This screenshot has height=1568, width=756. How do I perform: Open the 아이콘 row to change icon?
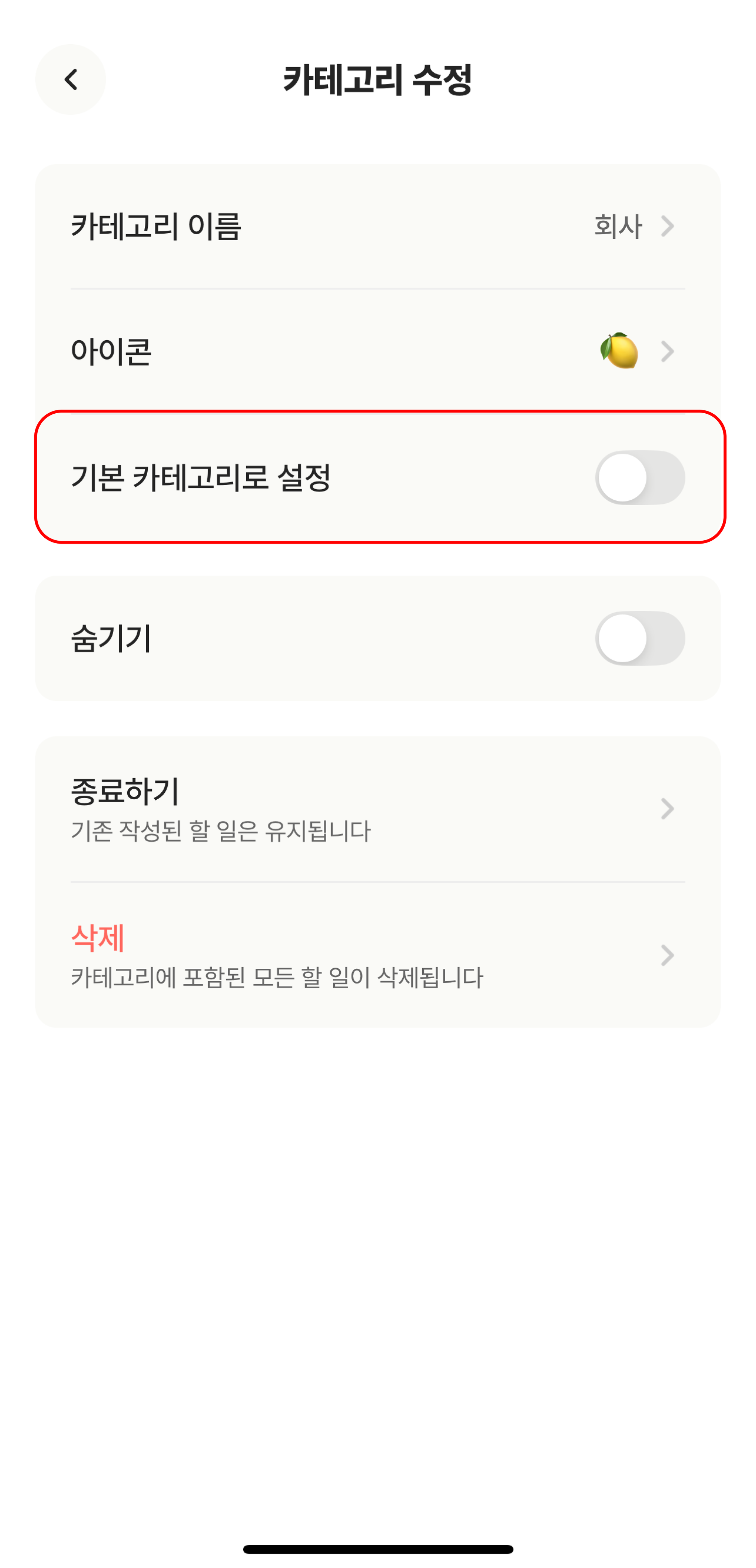click(x=377, y=351)
